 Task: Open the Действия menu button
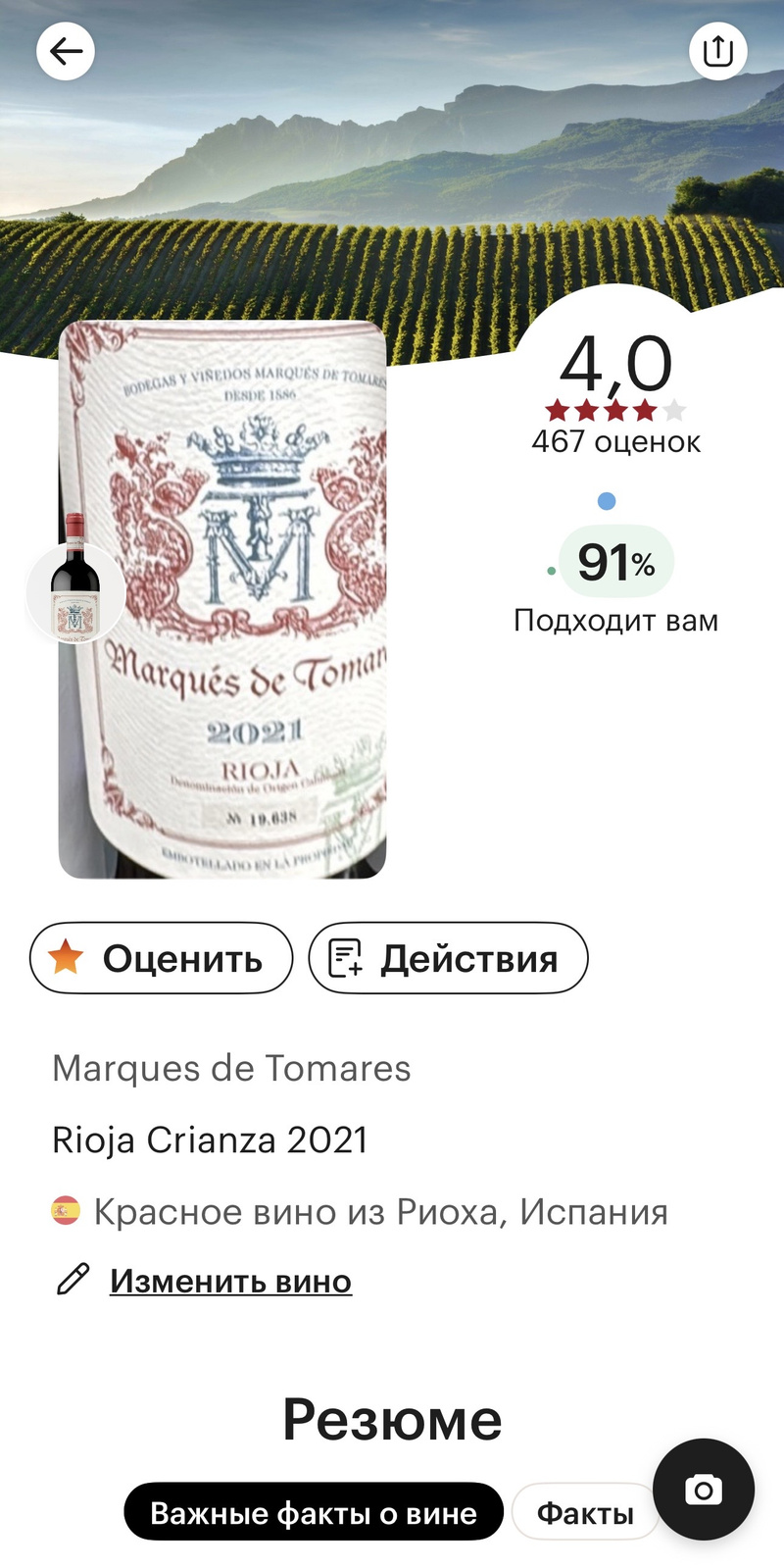pos(449,958)
